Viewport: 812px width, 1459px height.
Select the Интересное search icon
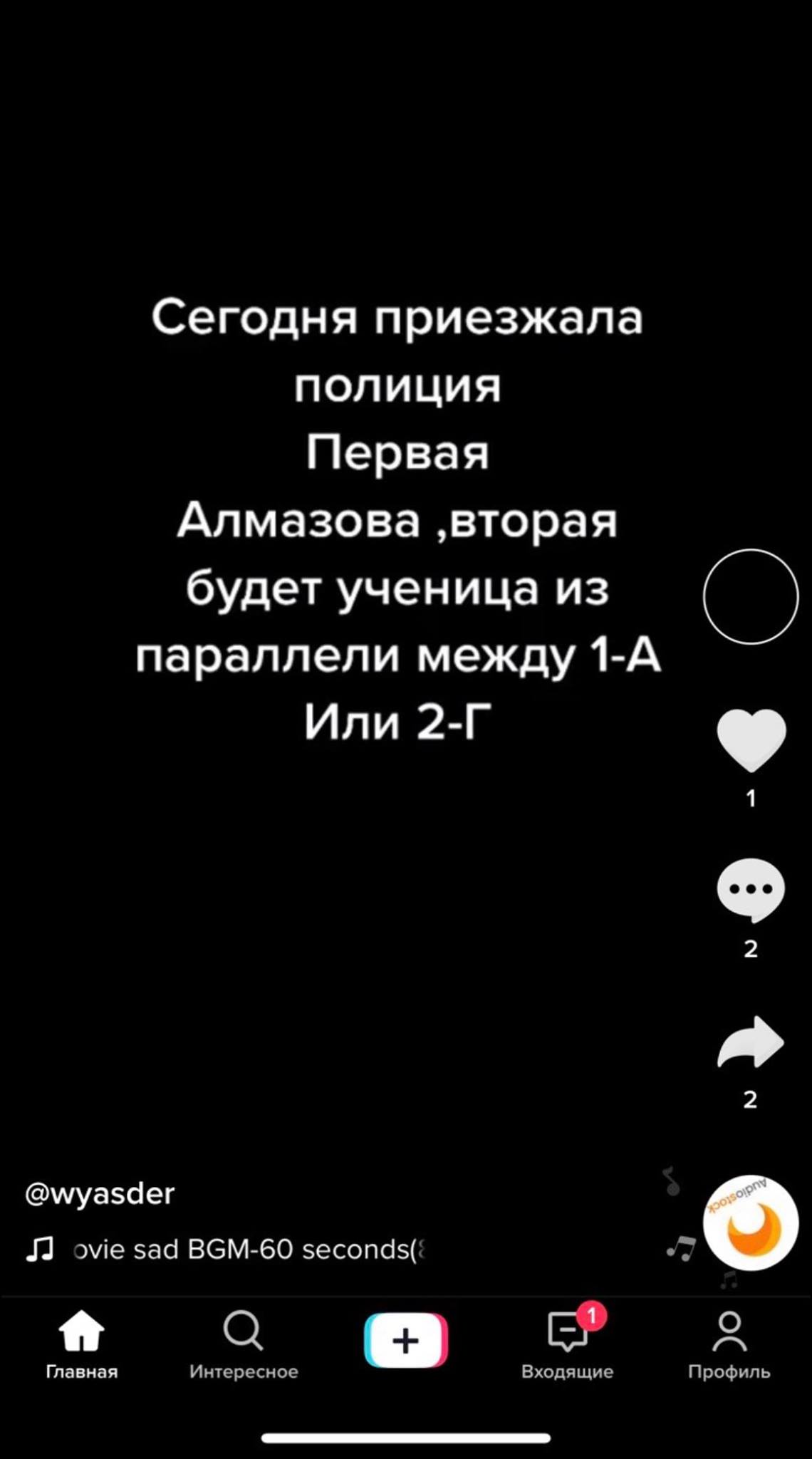tap(245, 1331)
